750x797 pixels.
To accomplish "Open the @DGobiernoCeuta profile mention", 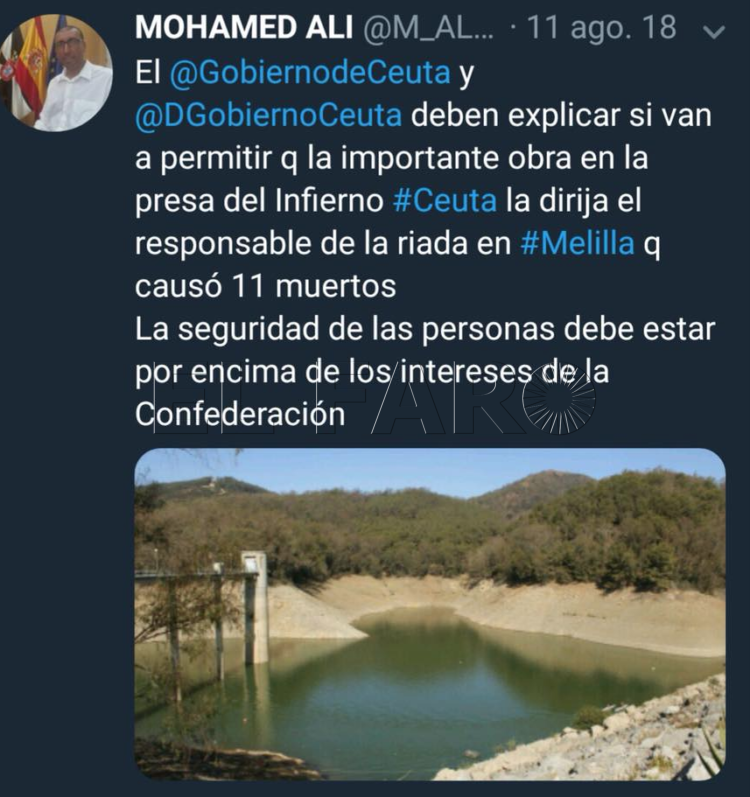I will 268,115.
